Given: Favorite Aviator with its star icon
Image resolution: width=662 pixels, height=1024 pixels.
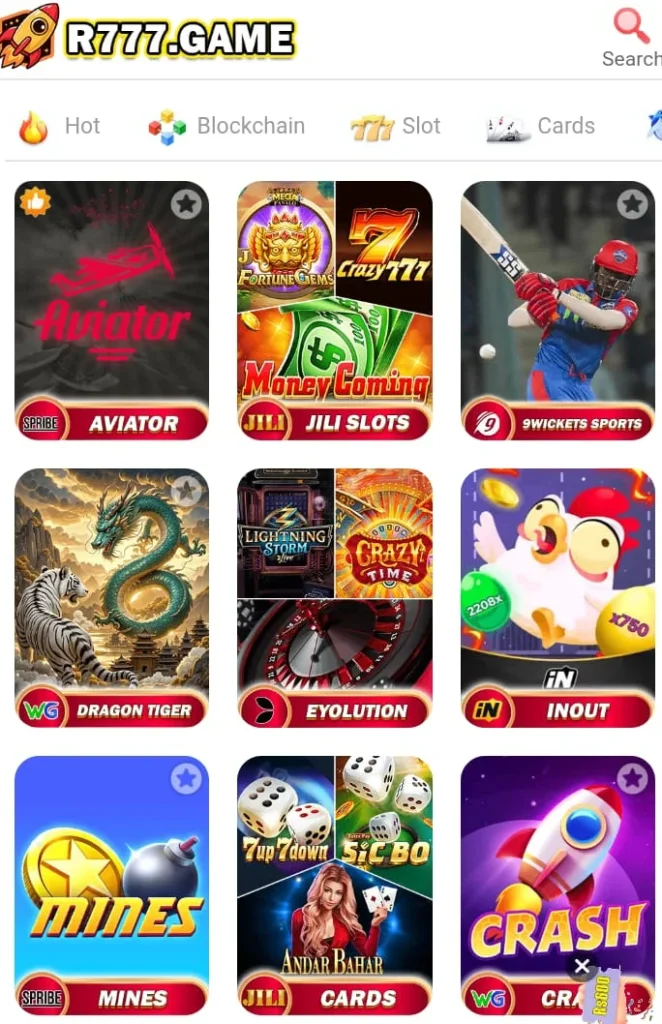Looking at the screenshot, I should [185, 205].
